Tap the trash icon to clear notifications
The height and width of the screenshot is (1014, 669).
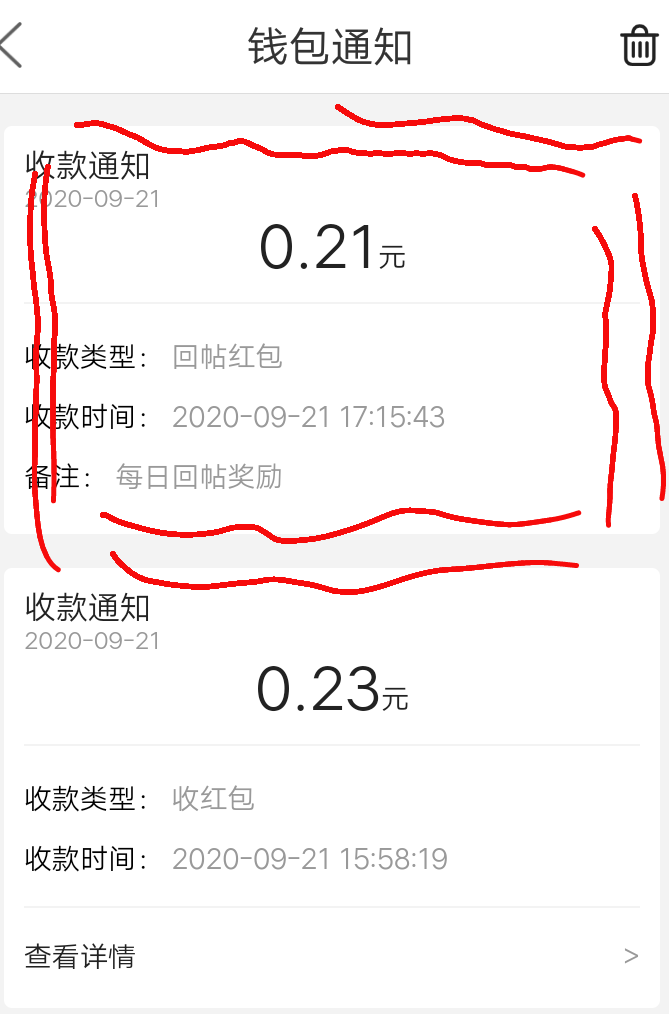pos(639,46)
